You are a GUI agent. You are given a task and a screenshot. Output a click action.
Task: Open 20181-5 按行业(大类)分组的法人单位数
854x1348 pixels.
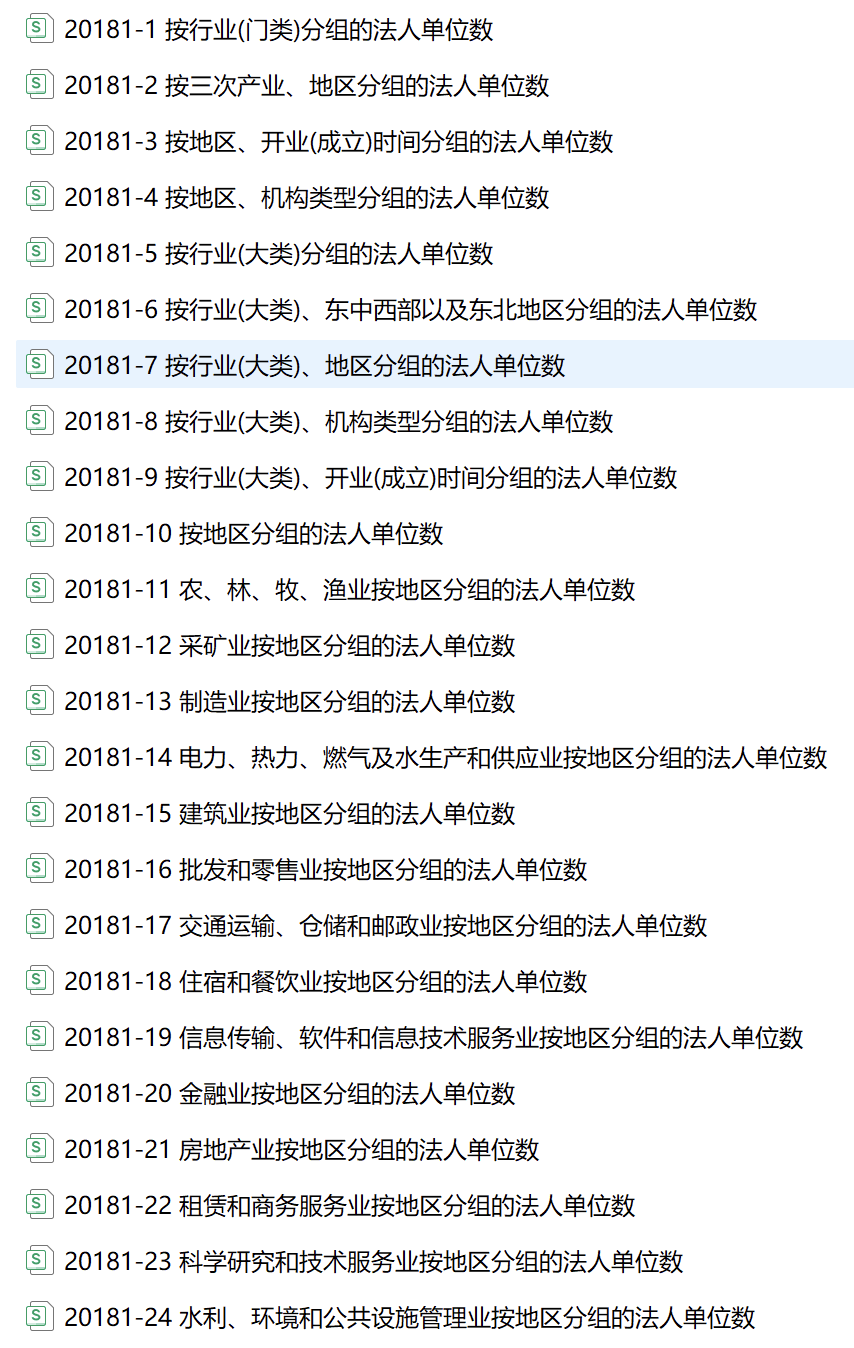(278, 254)
